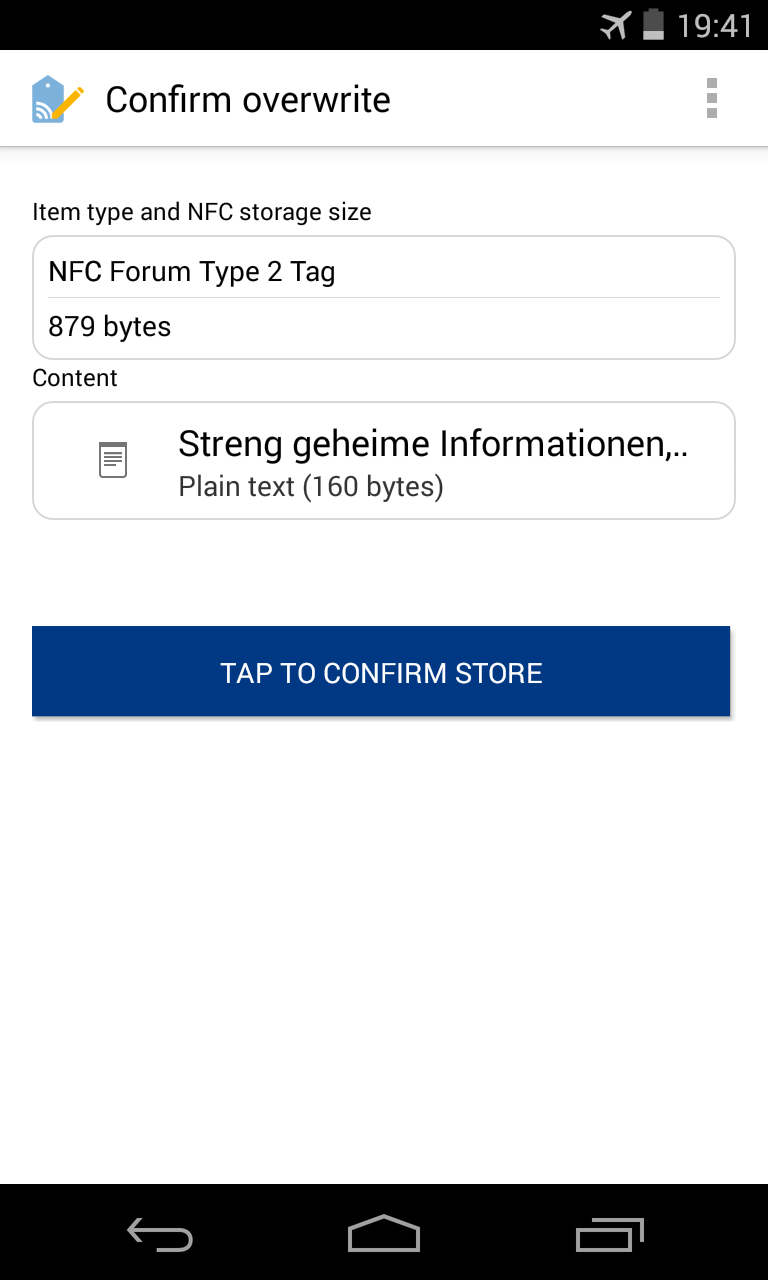Go to the home screen

[x=384, y=1234]
